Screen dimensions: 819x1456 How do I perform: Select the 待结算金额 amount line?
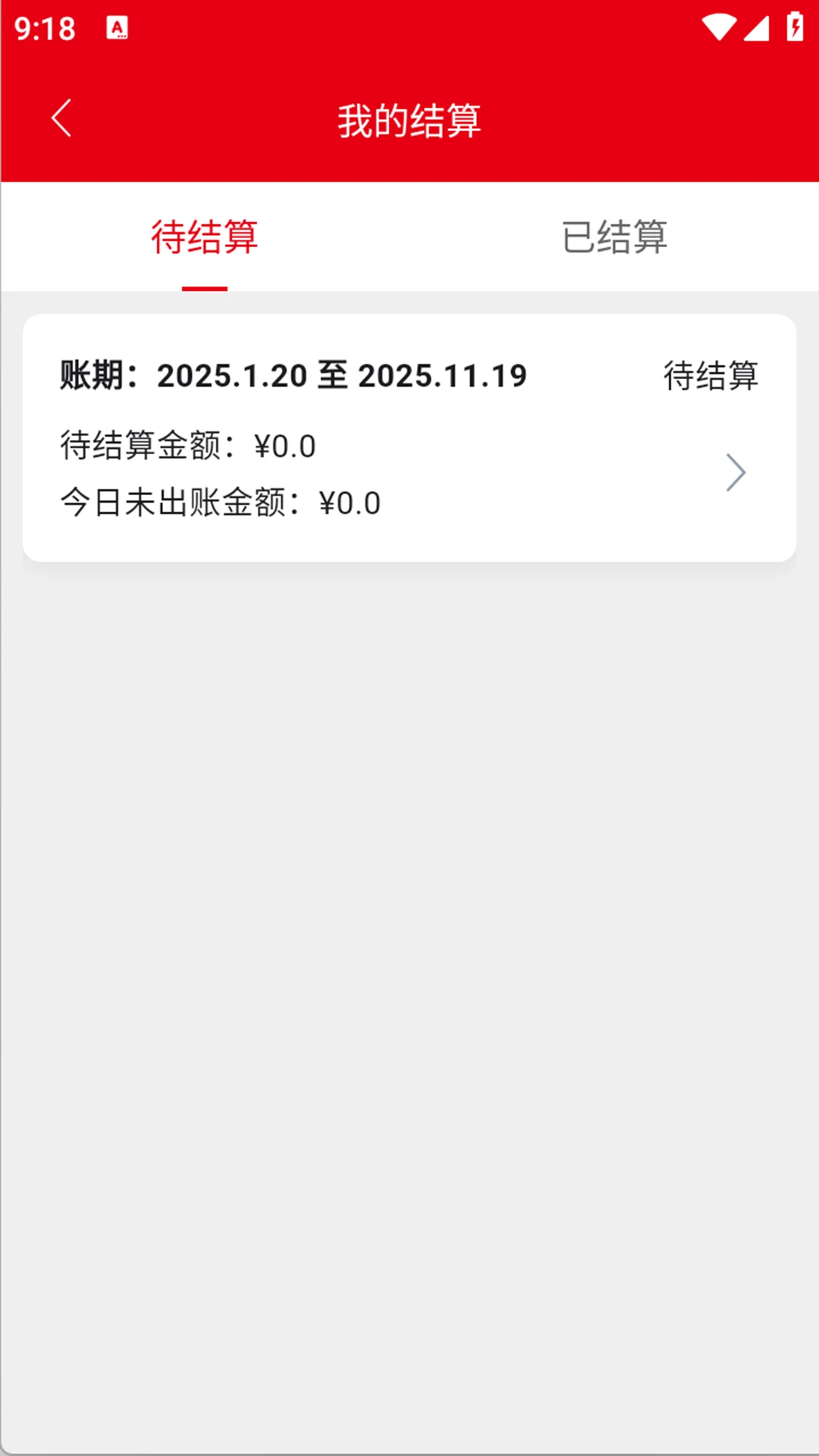(186, 447)
